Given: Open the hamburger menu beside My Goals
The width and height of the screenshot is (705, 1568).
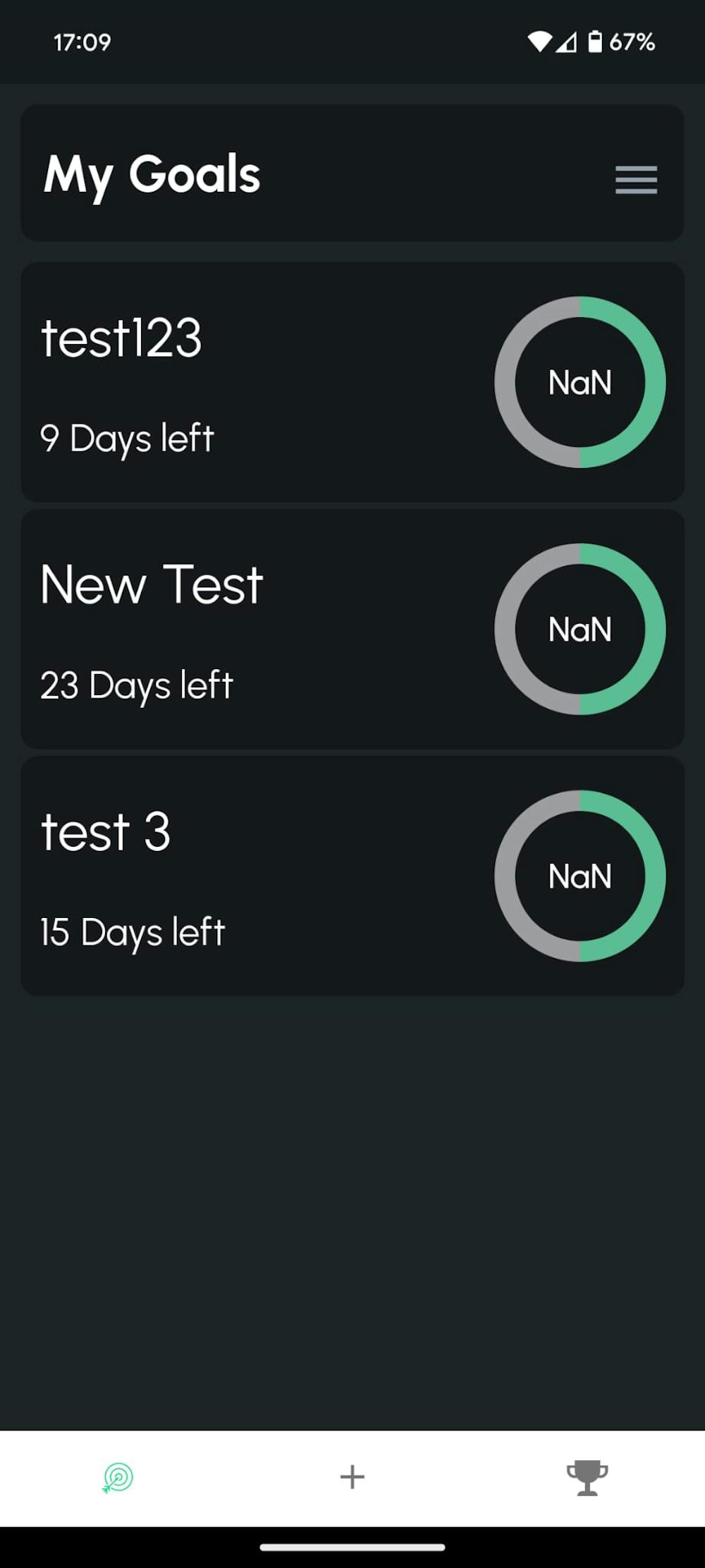Looking at the screenshot, I should [636, 179].
